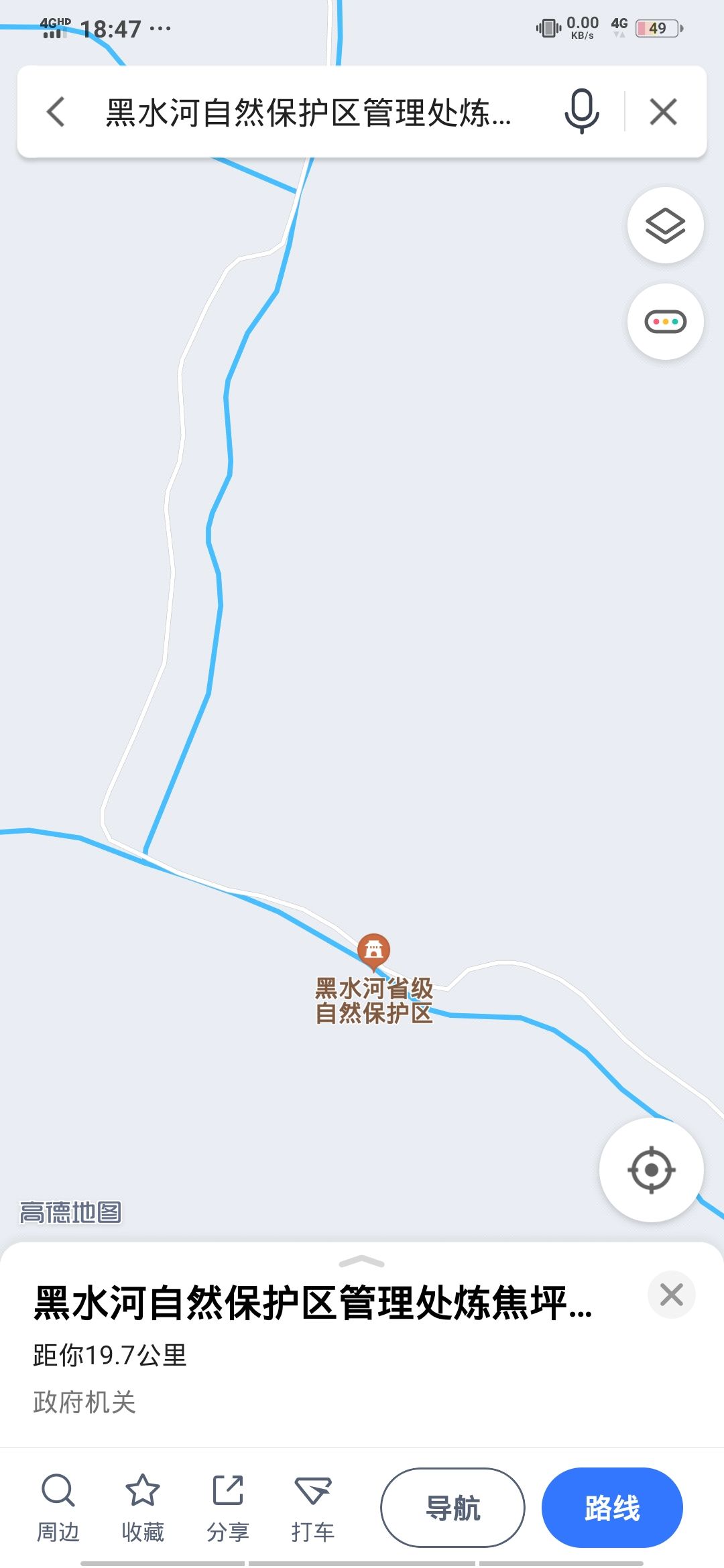
Task: Expand the place details panel handle
Action: click(362, 1262)
